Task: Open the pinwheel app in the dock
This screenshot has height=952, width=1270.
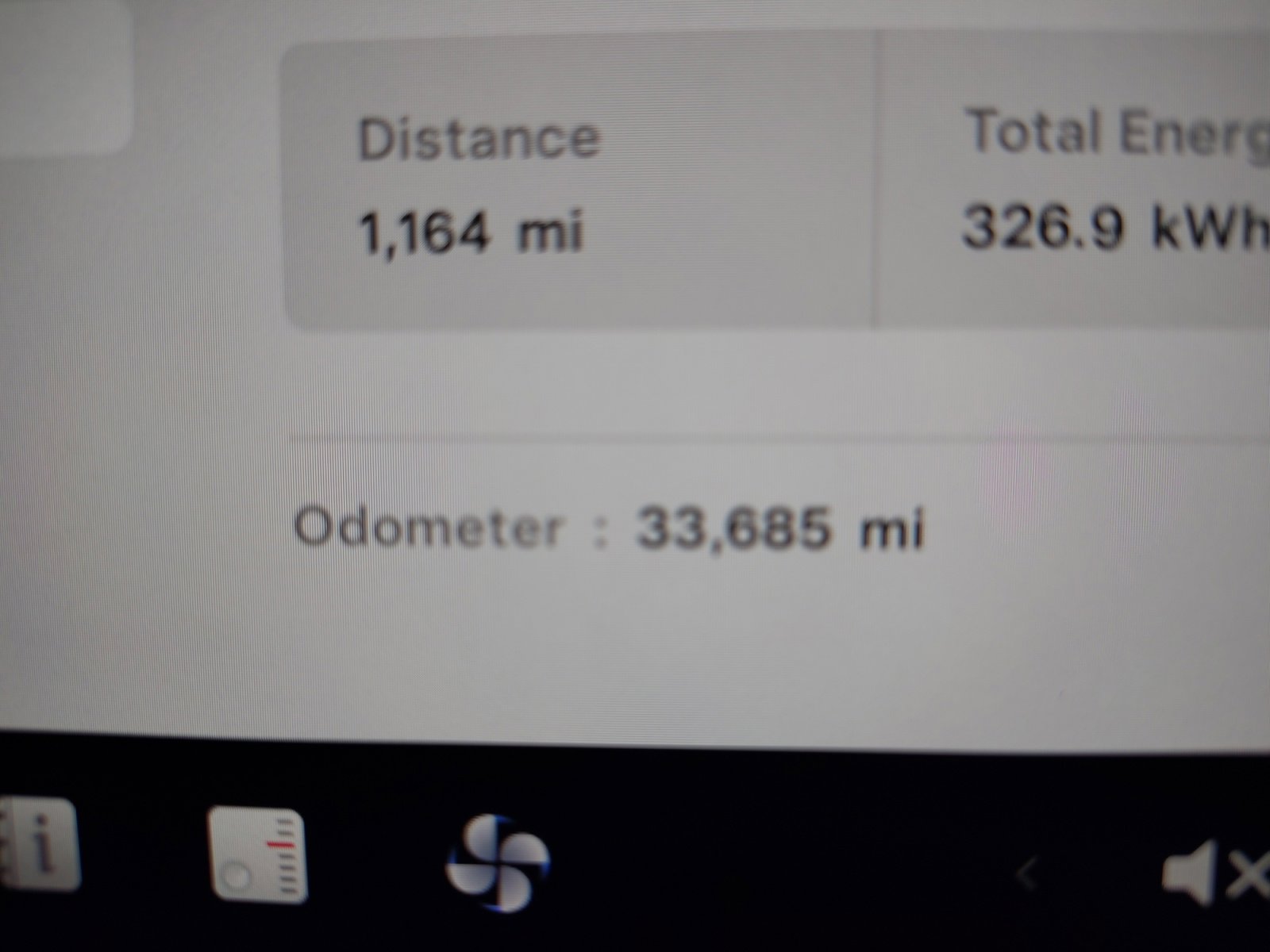Action: tap(498, 863)
